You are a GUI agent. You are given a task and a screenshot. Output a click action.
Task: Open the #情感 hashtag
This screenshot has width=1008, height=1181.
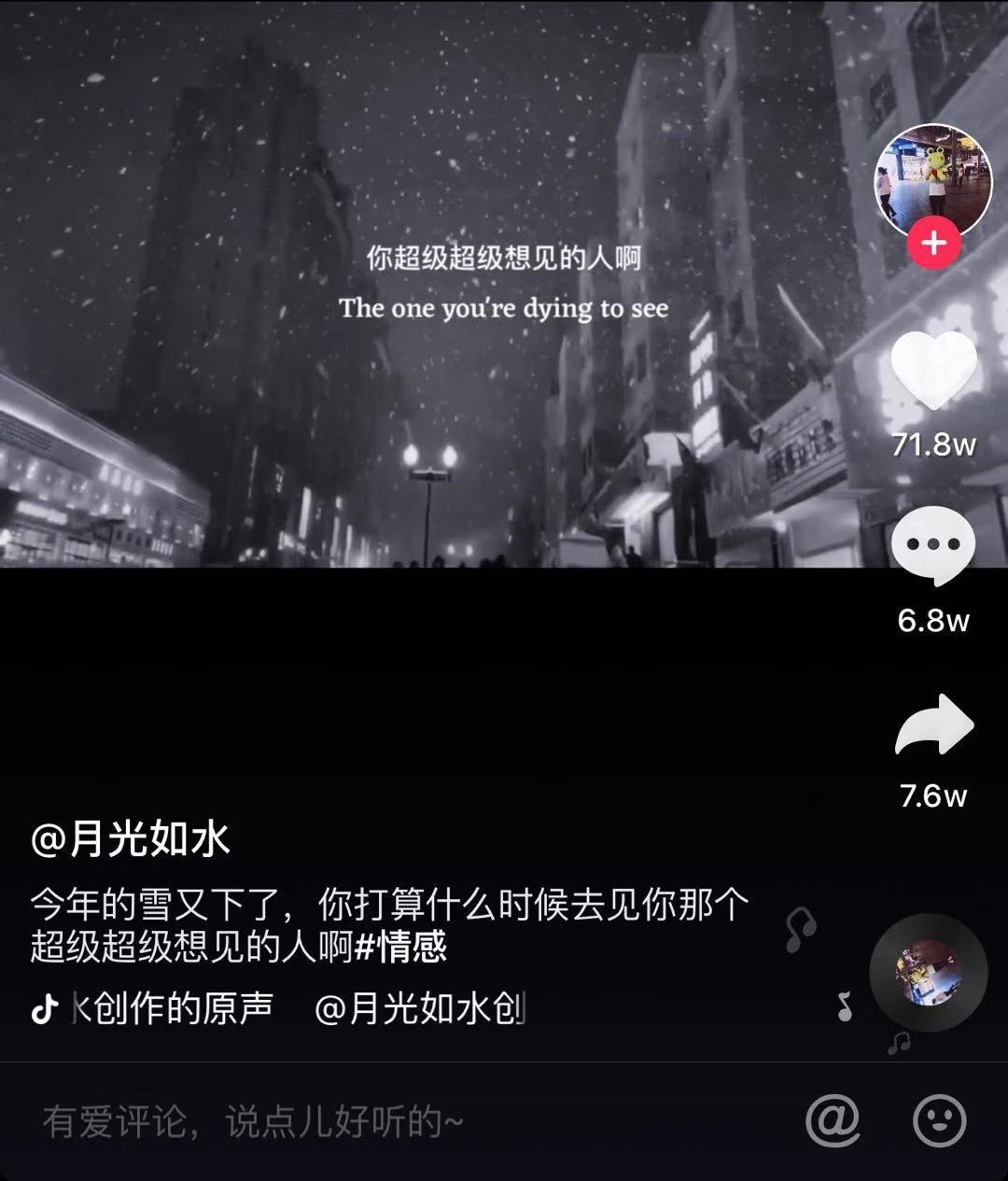coord(401,947)
